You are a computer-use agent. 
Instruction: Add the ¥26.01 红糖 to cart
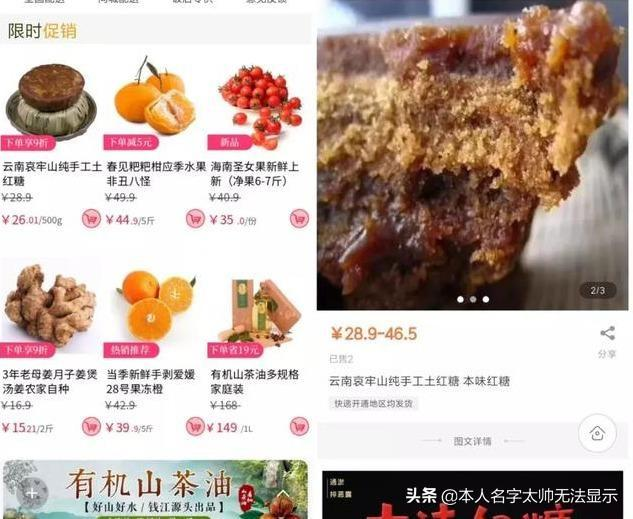click(x=91, y=219)
